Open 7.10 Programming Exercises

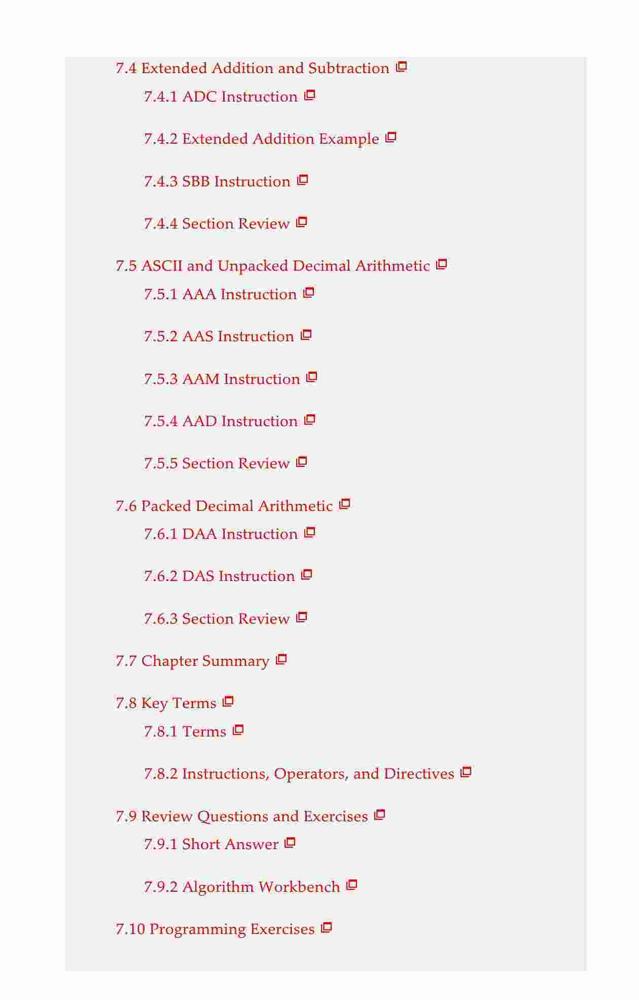215,929
